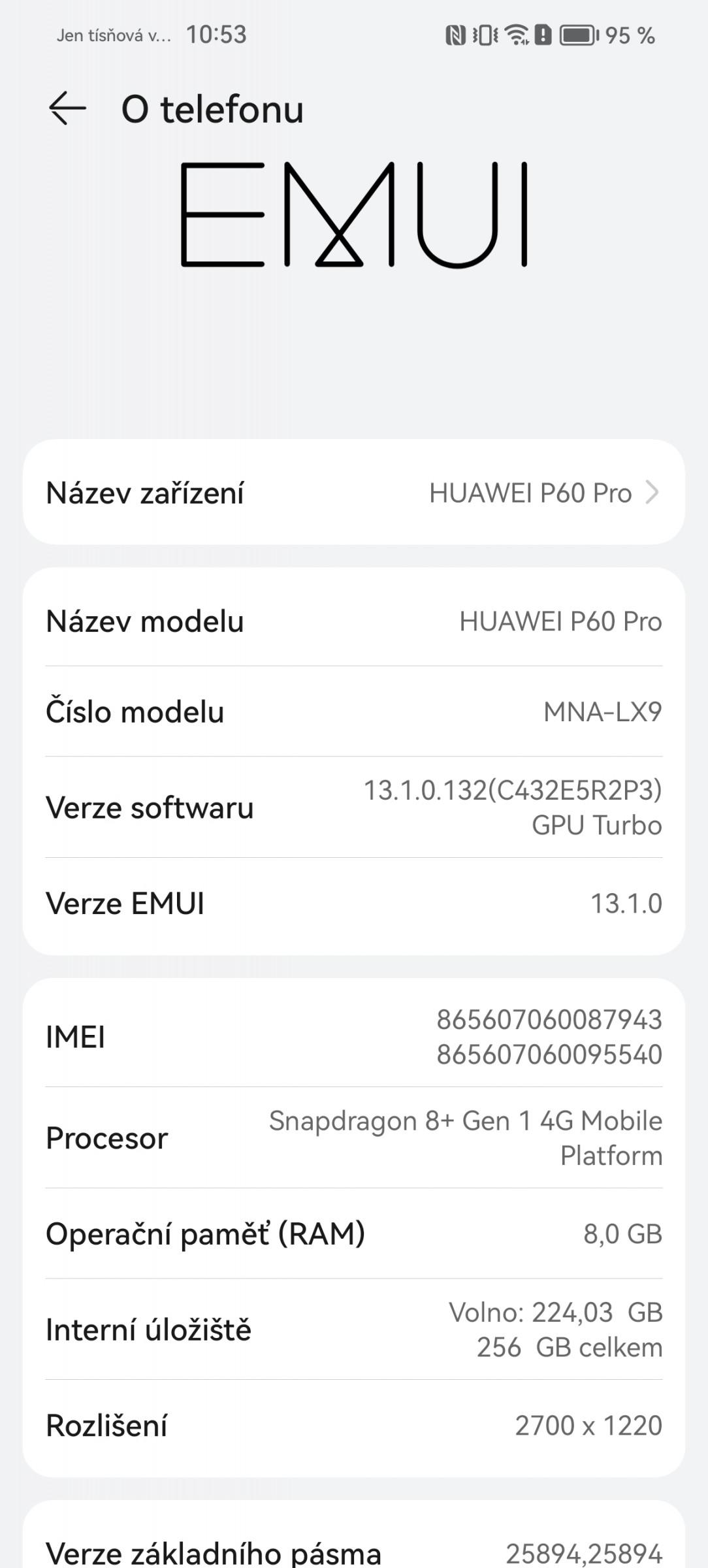Viewport: 708px width, 1568px height.
Task: Open the Název zařízení row
Action: pos(354,492)
